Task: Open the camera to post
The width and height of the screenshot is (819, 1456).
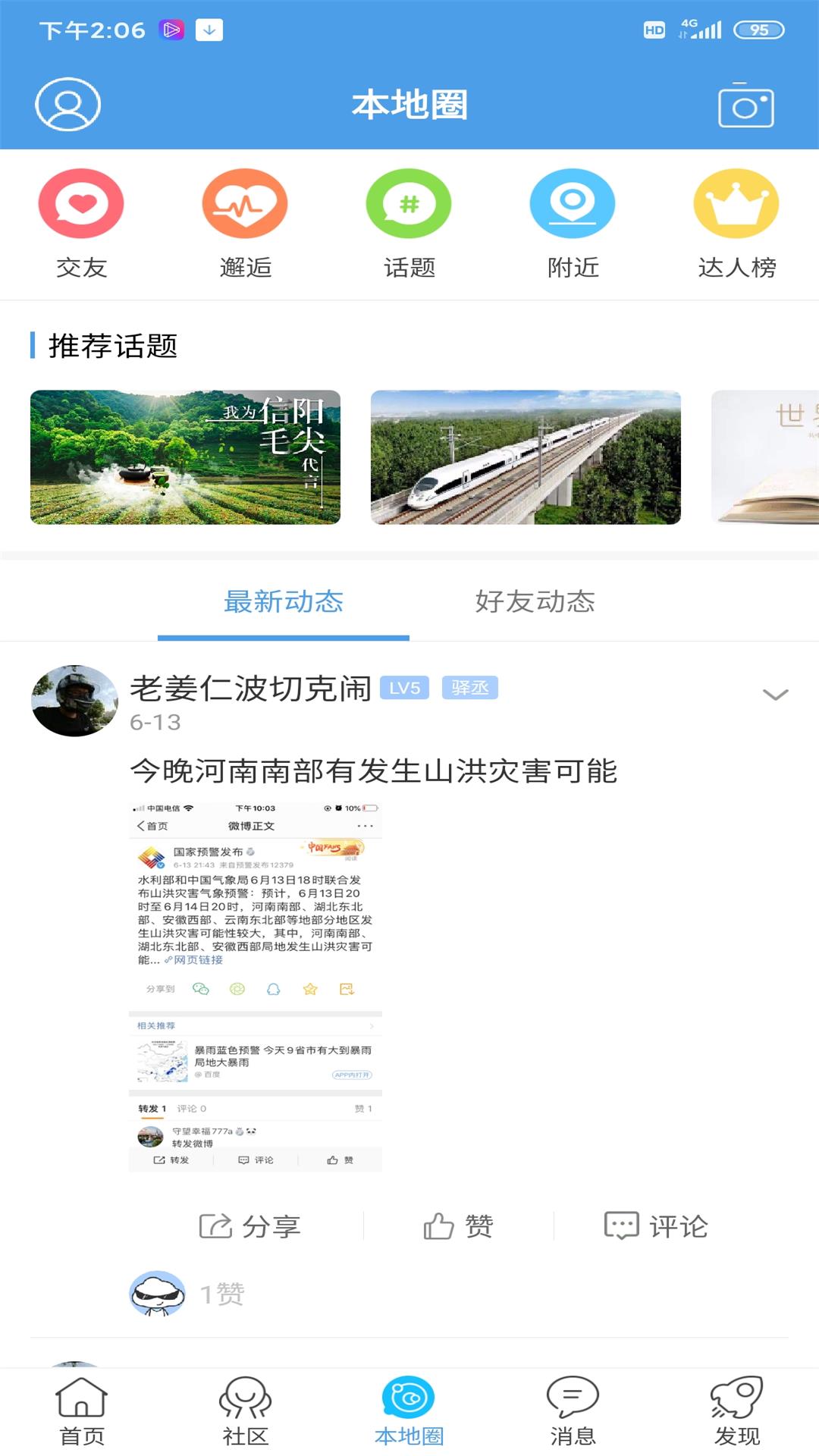Action: pos(745,106)
